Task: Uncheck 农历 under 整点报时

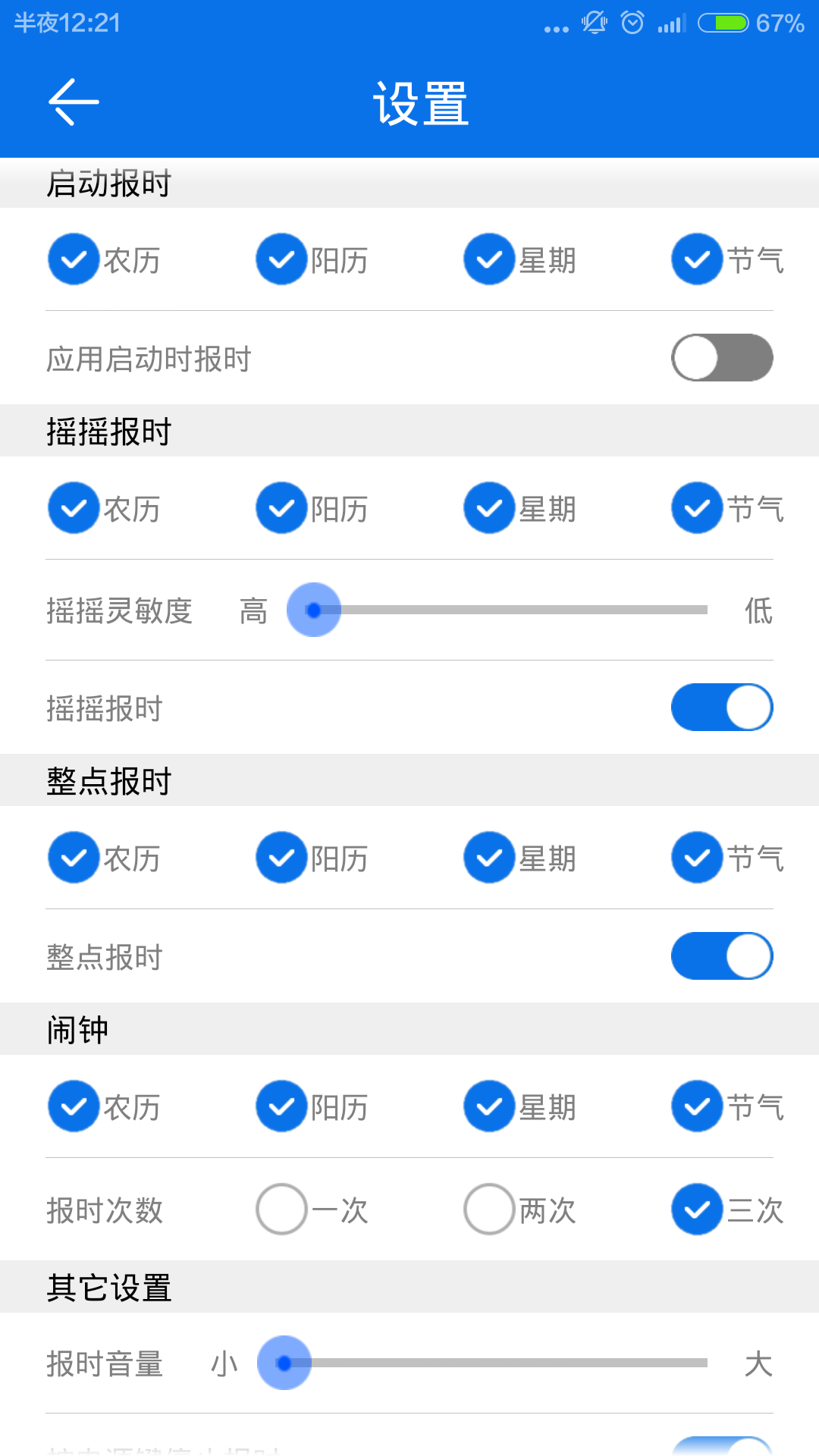Action: (74, 858)
